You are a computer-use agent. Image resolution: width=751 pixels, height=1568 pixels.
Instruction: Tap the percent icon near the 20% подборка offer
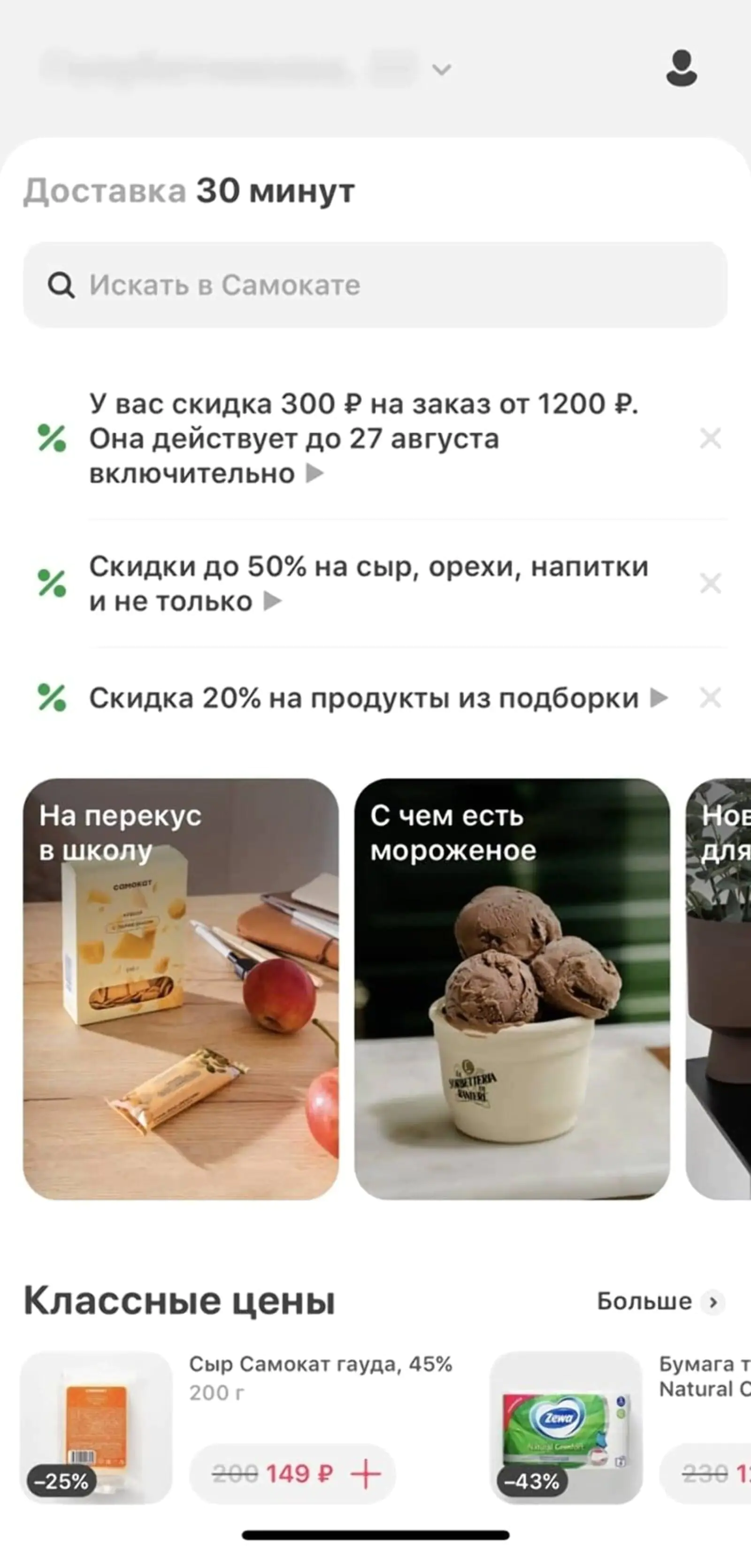53,699
